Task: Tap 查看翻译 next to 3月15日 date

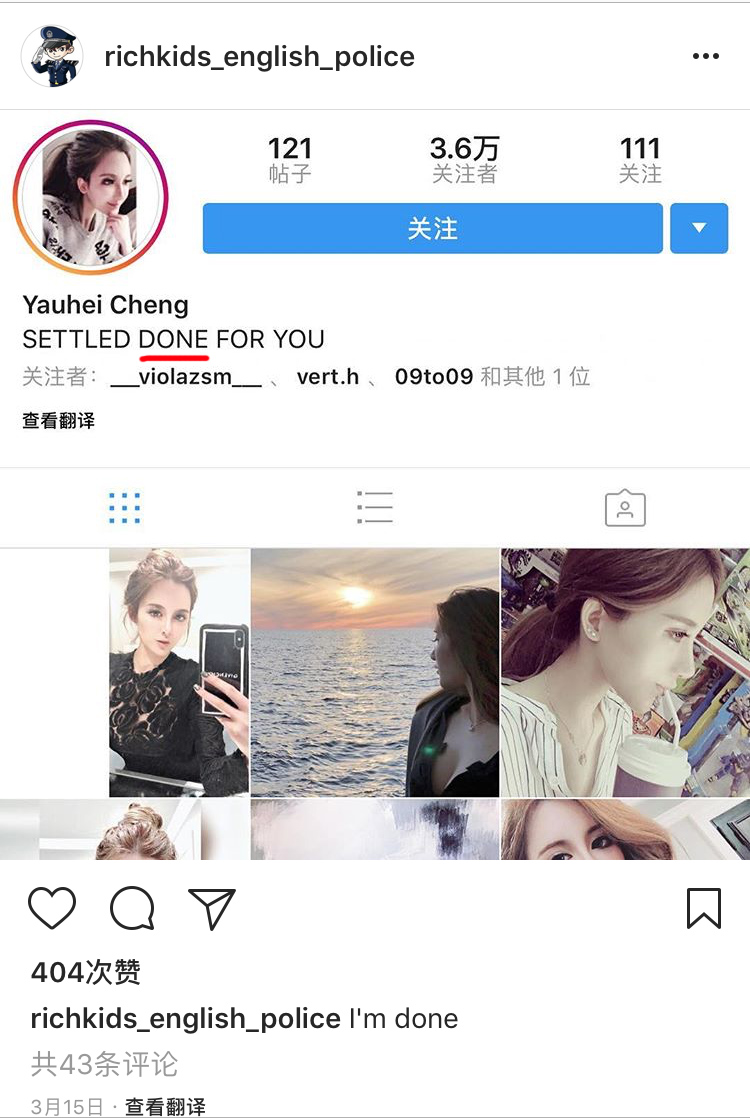Action: [165, 1106]
